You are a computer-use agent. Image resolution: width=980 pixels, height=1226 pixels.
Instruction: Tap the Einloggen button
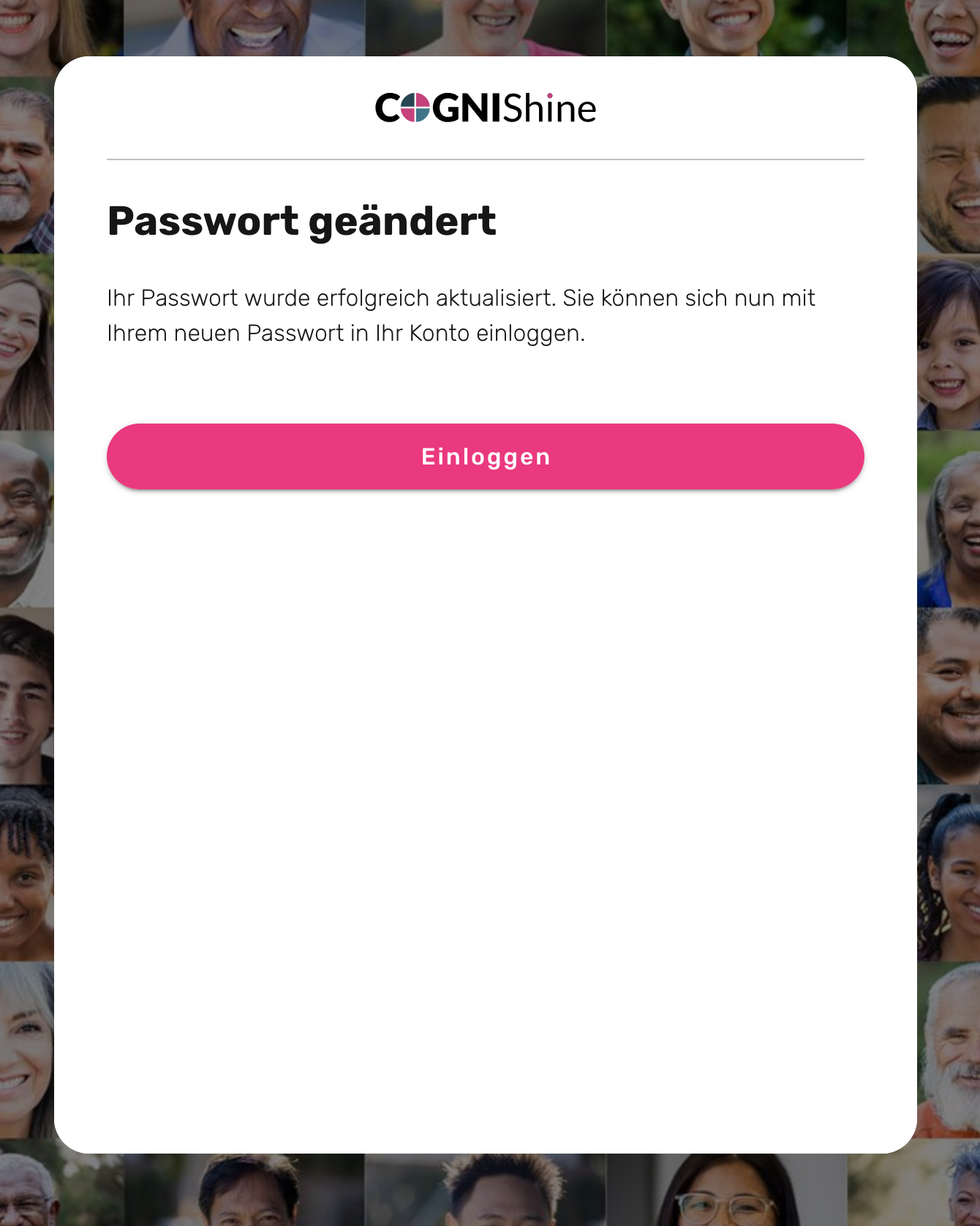pyautogui.click(x=486, y=456)
